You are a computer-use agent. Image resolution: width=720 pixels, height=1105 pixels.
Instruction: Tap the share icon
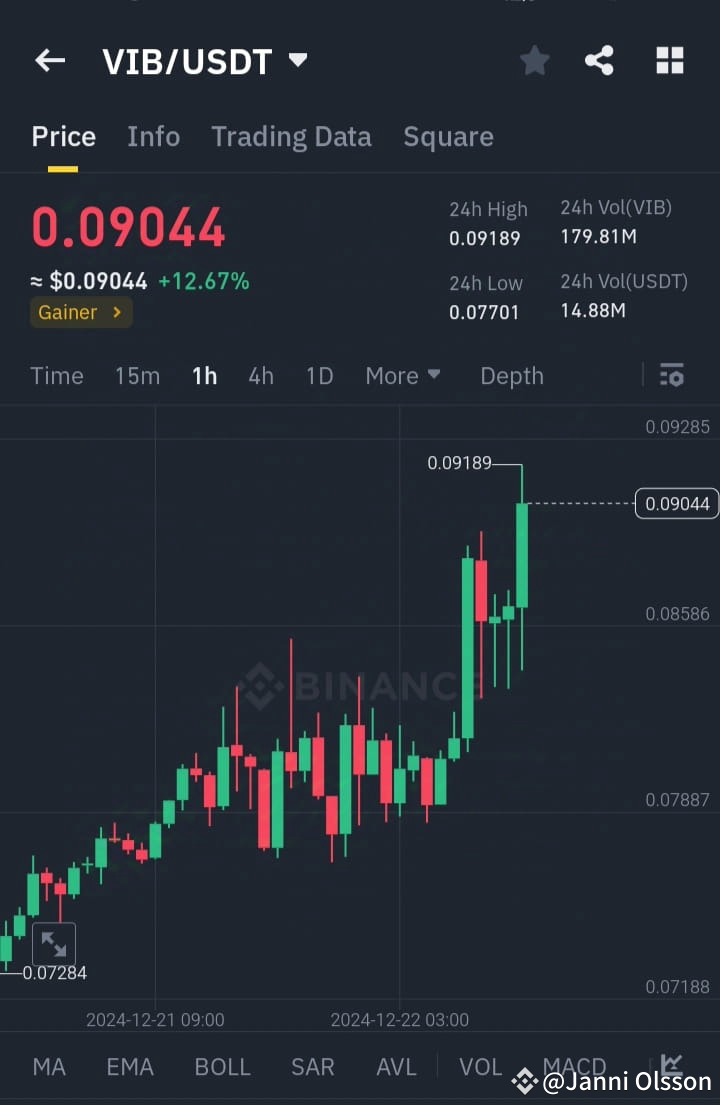point(599,60)
